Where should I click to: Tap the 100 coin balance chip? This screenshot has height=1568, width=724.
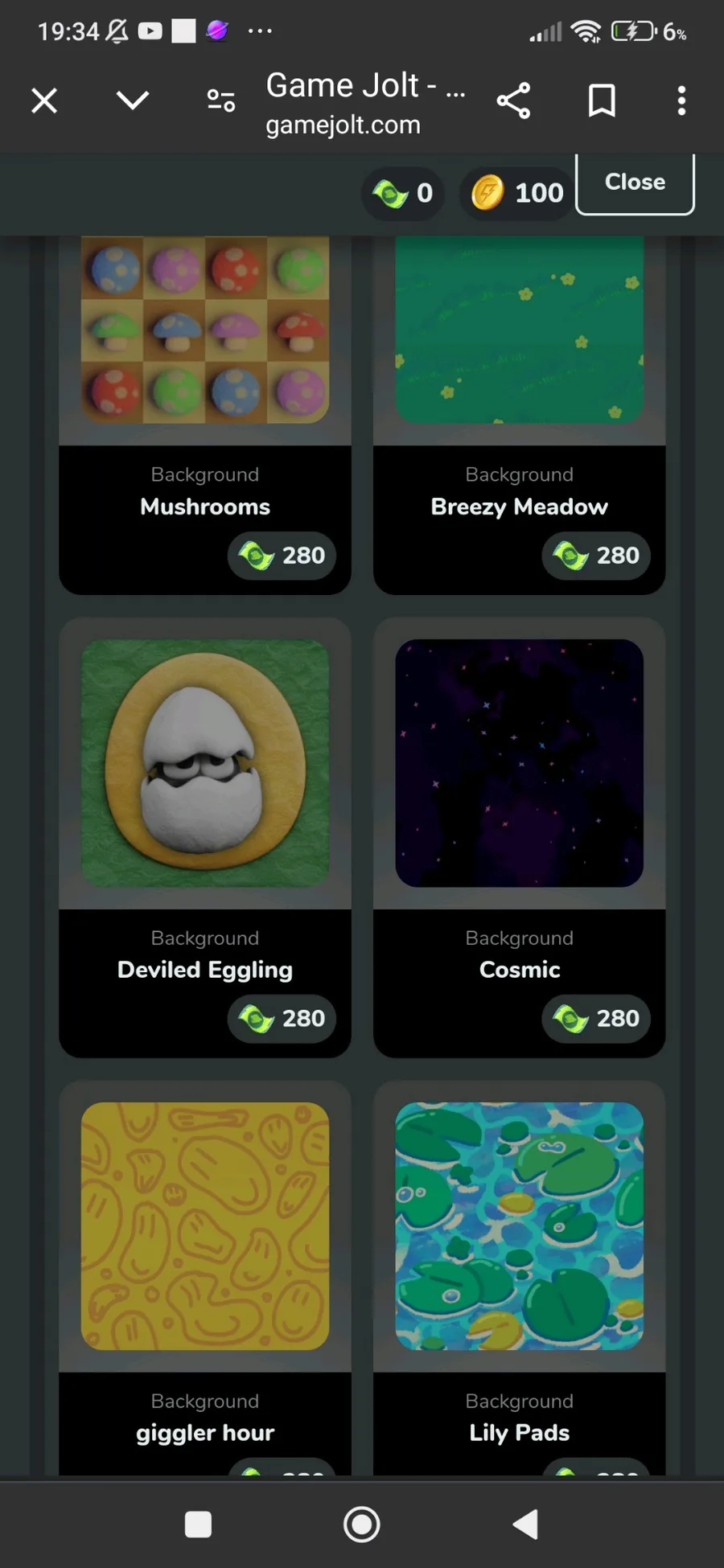[x=517, y=193]
